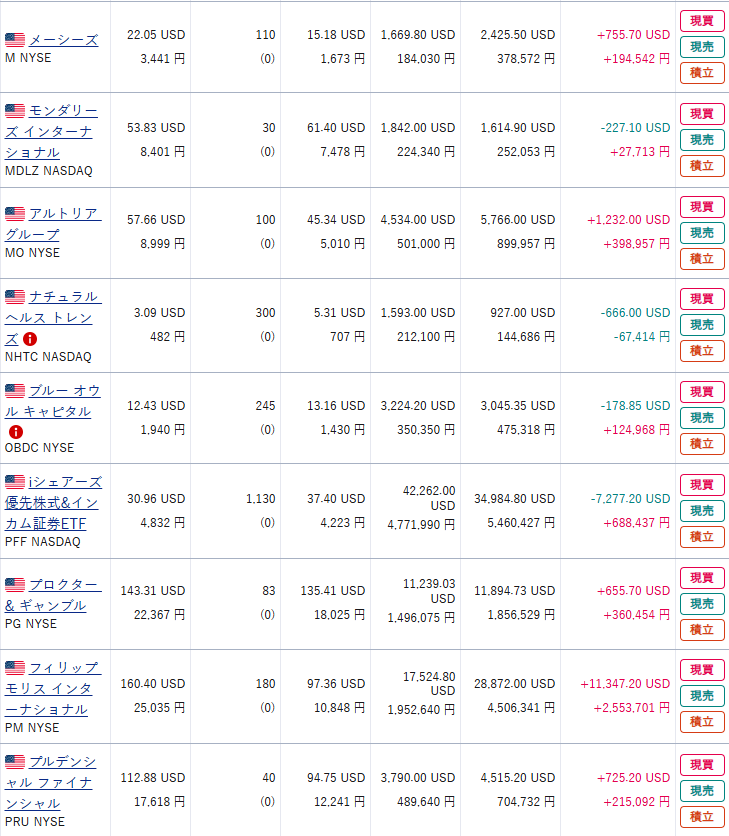Image resolution: width=729 pixels, height=836 pixels.
Task: Open the アルトリア グループ link
Action: 65,214
